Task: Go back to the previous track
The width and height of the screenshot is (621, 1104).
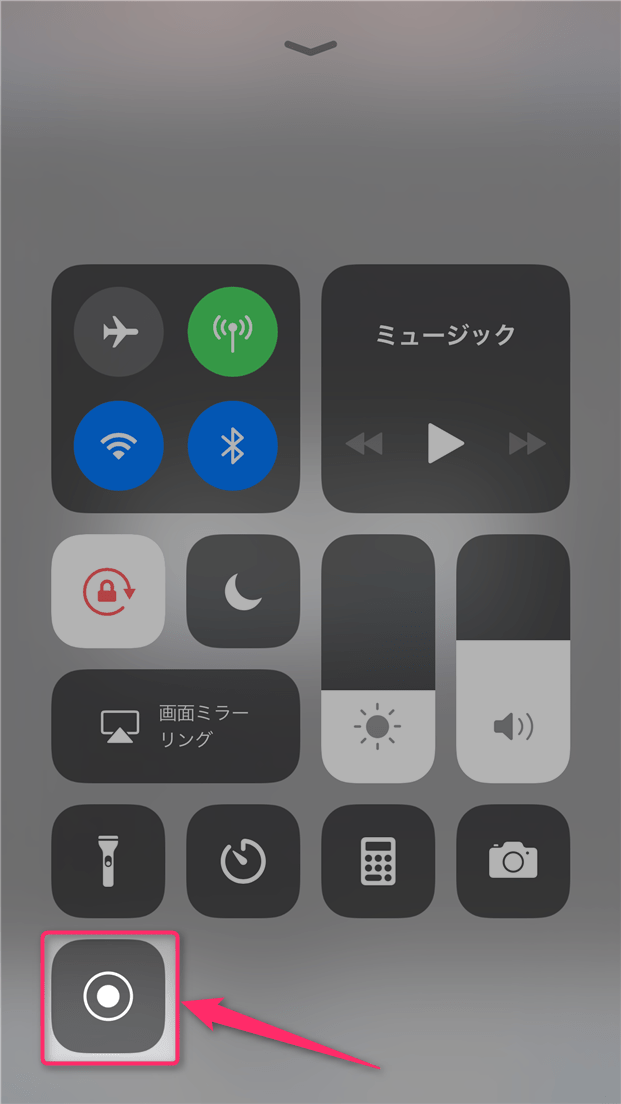Action: pyautogui.click(x=364, y=442)
